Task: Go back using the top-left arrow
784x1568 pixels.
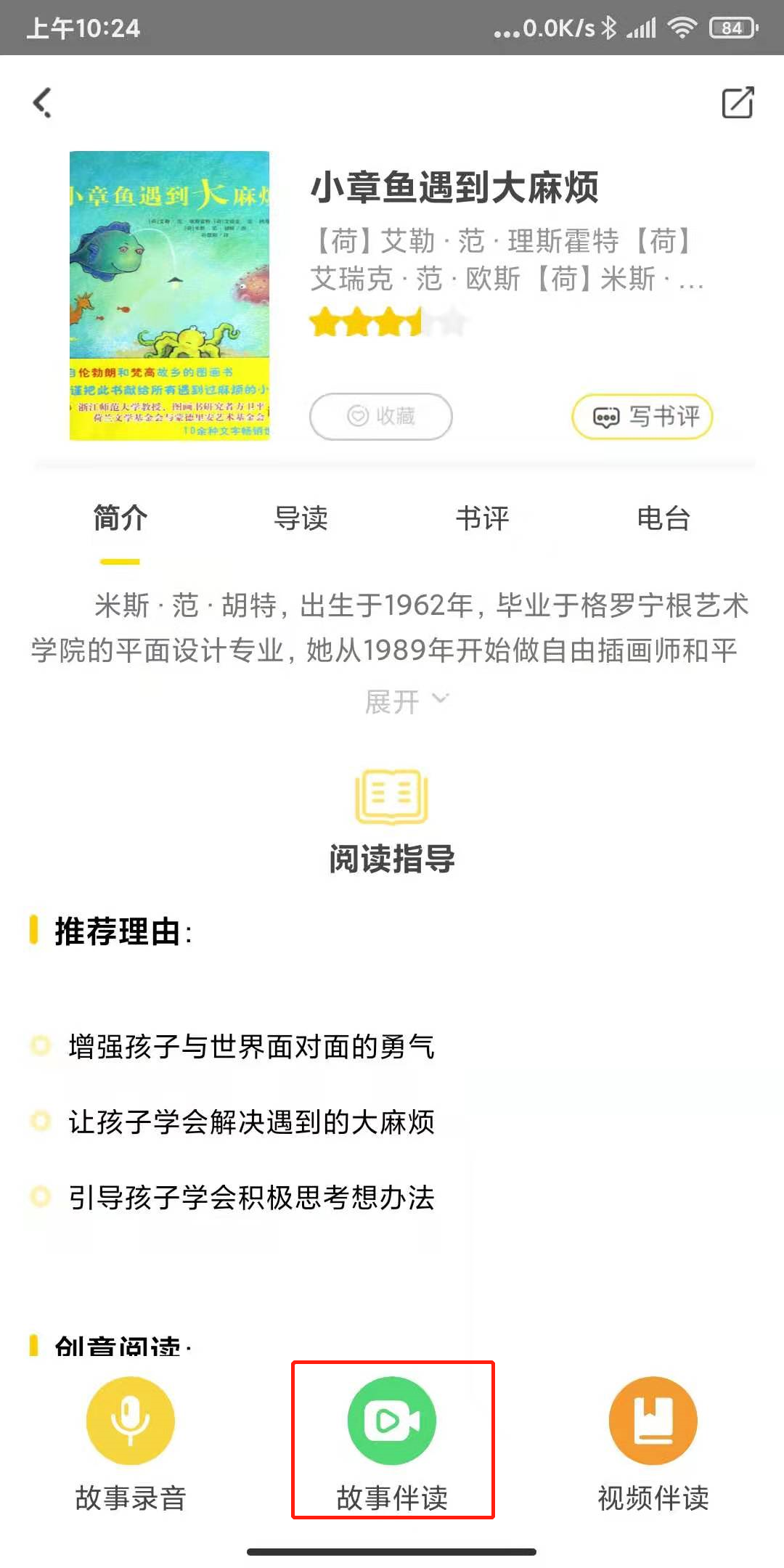Action: (44, 102)
